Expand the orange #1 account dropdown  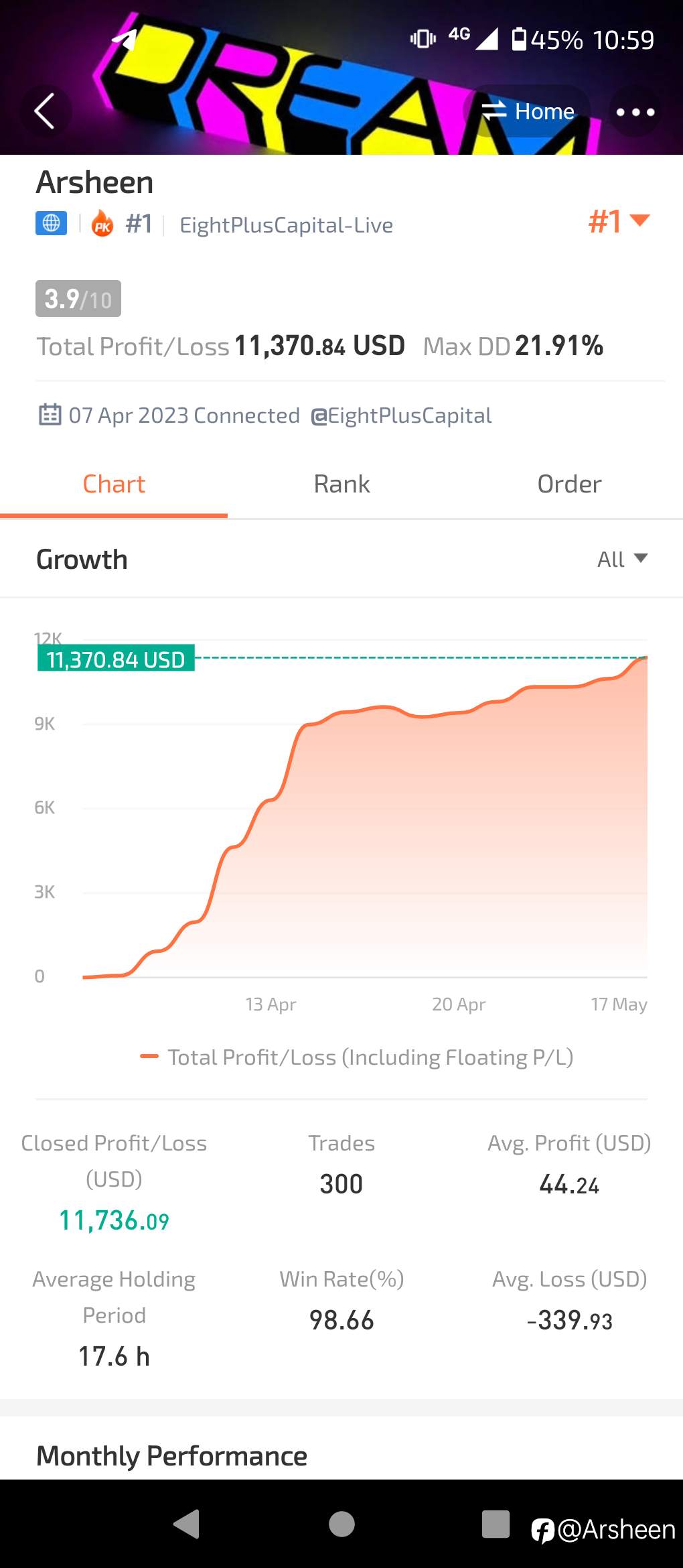tap(619, 221)
